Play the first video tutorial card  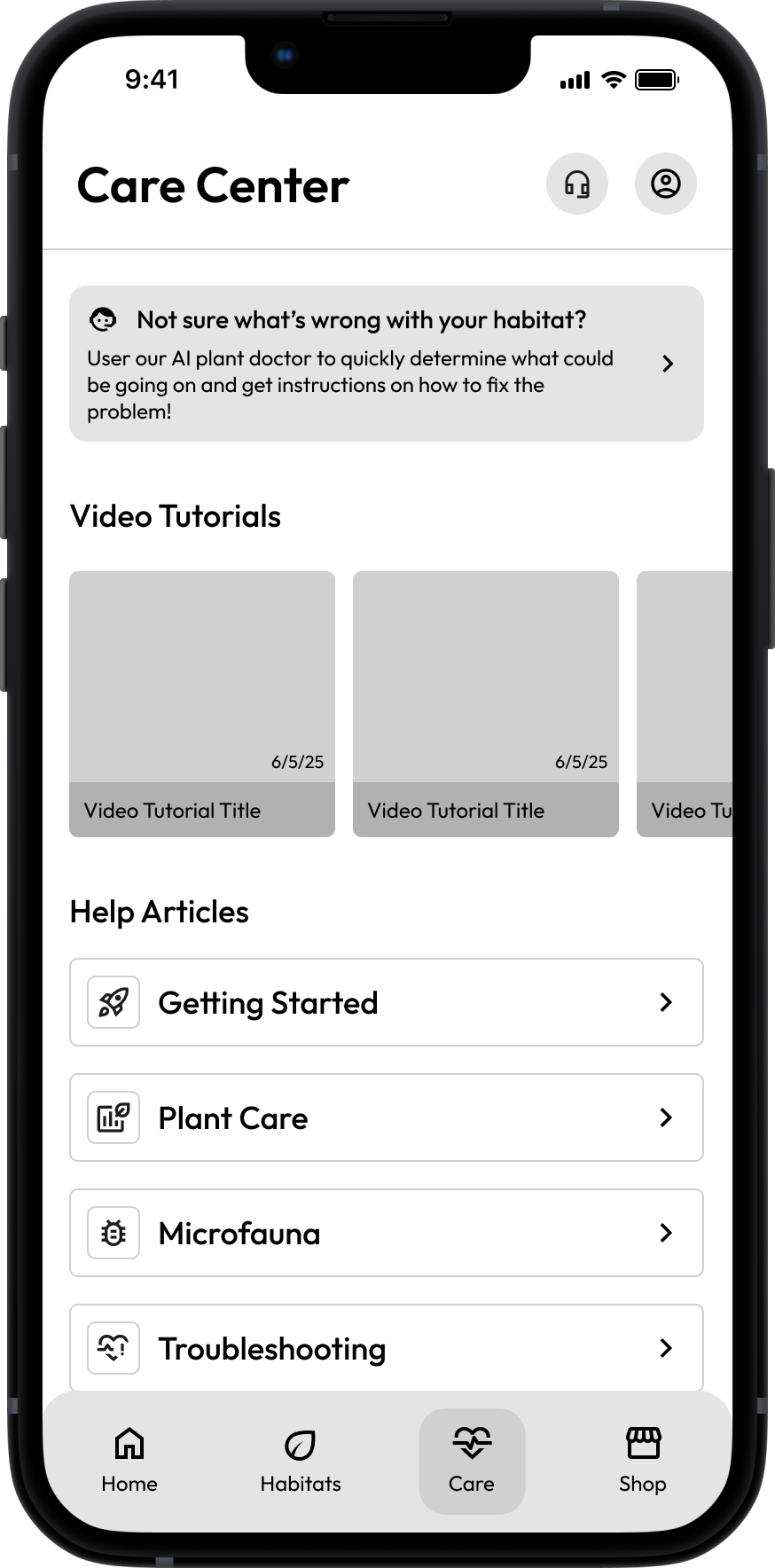point(202,703)
